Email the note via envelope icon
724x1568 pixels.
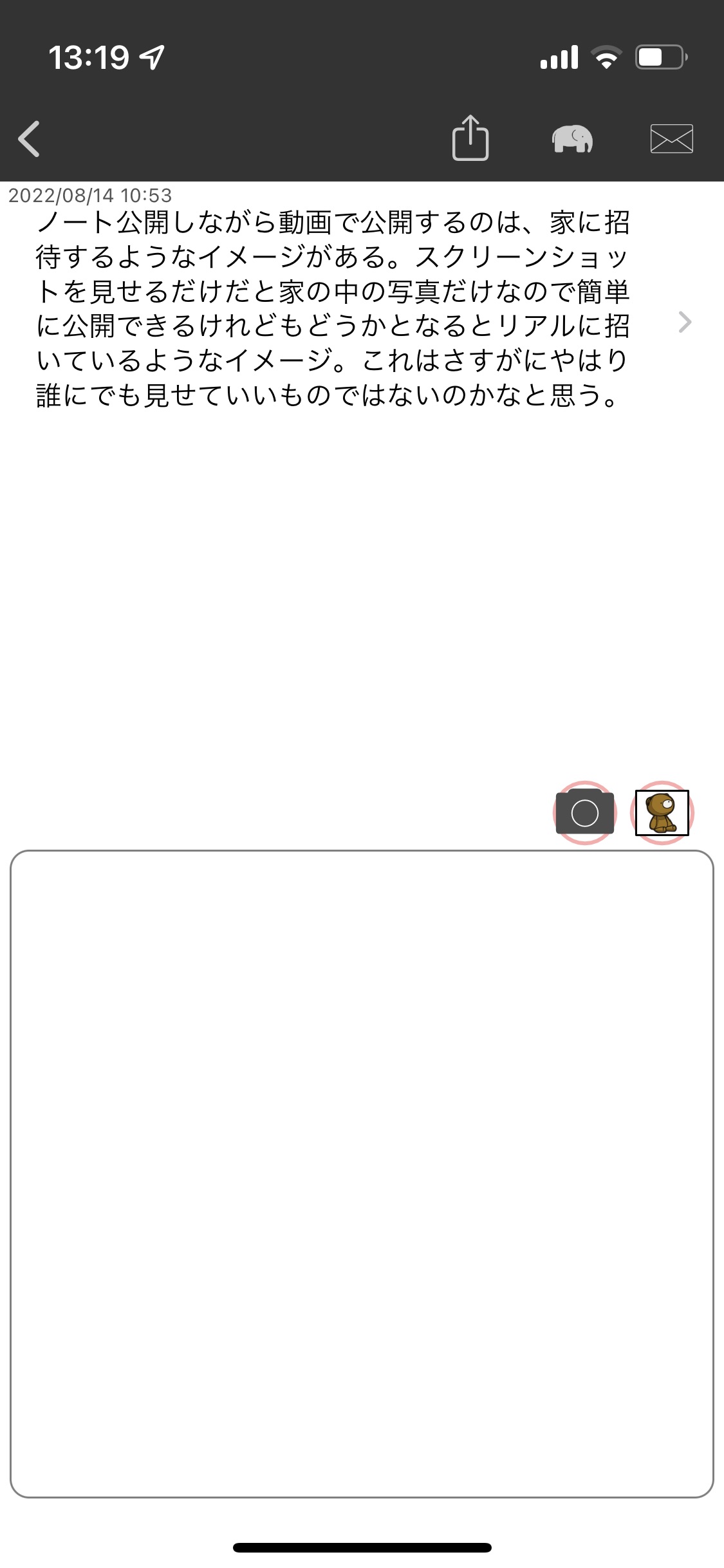pos(671,138)
